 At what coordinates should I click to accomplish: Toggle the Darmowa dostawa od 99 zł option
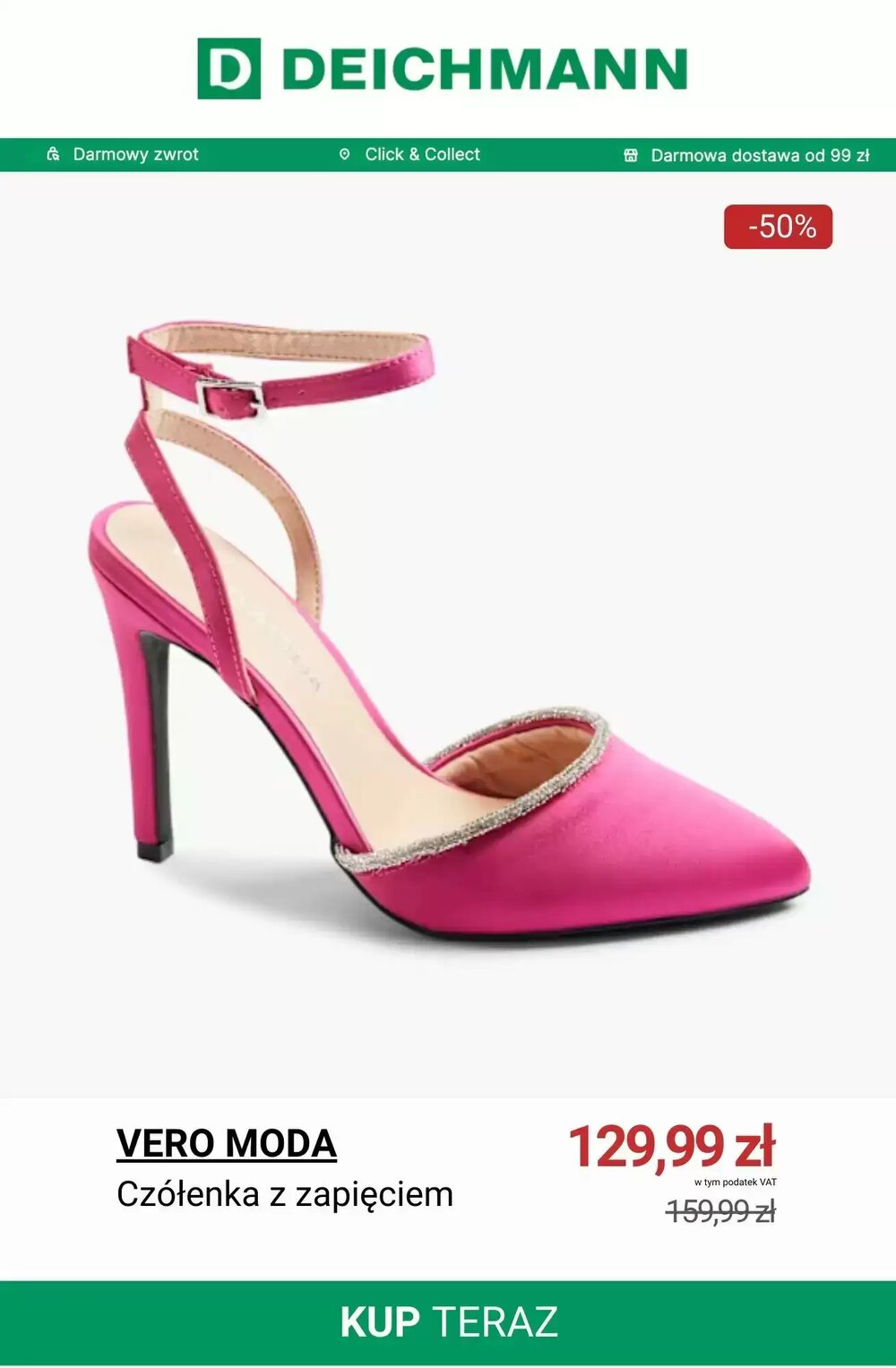[750, 153]
